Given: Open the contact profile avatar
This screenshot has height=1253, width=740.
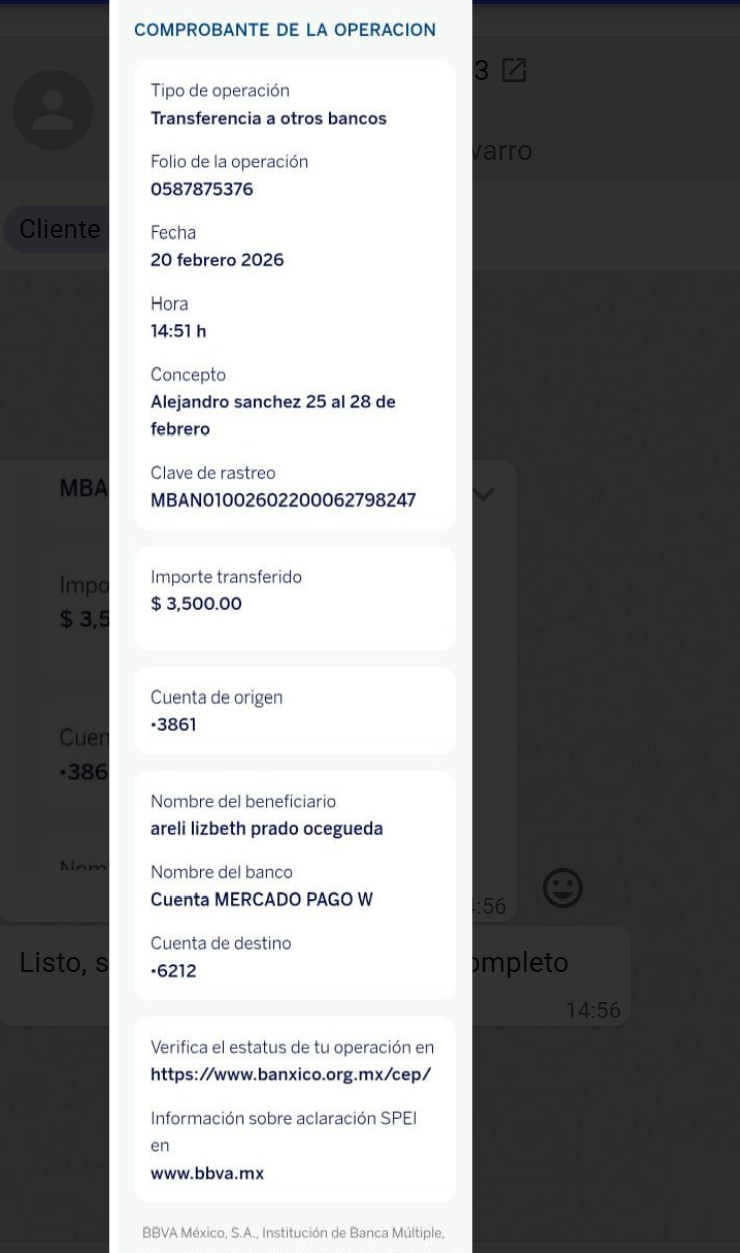Looking at the screenshot, I should pyautogui.click(x=53, y=110).
